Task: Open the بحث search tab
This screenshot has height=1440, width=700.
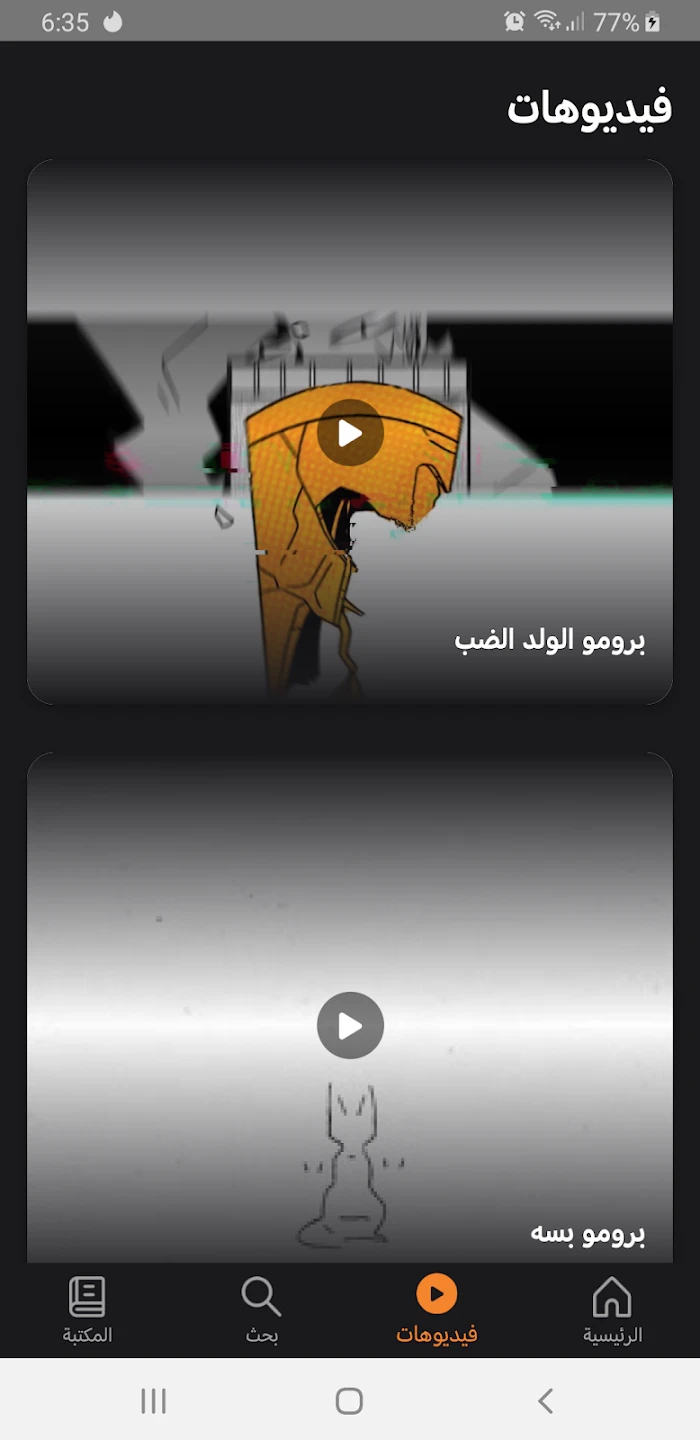Action: pyautogui.click(x=261, y=1309)
